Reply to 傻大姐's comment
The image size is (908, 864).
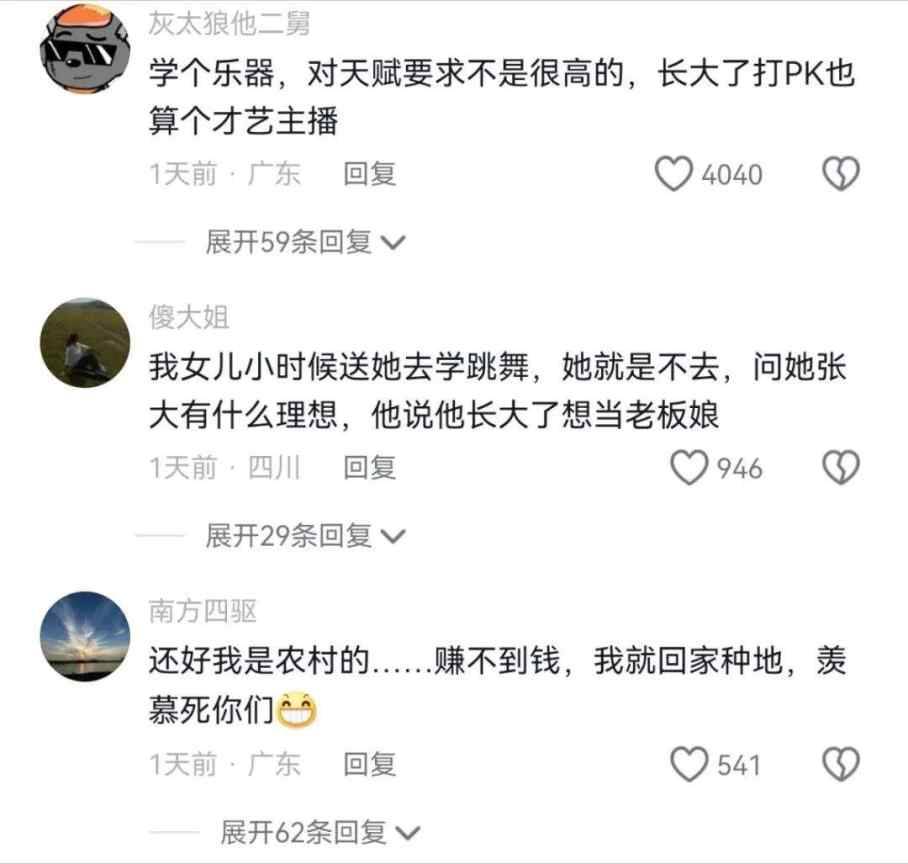pos(370,467)
